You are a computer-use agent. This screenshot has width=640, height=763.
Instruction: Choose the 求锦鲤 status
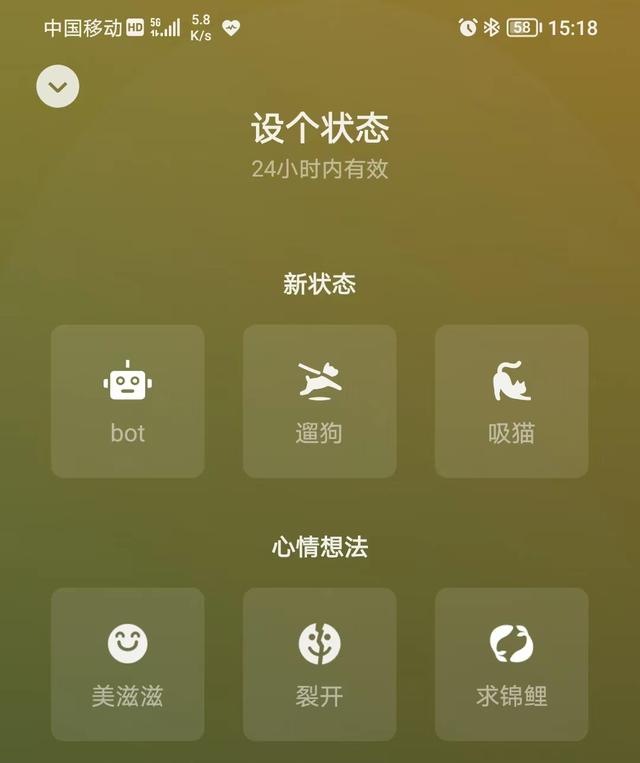point(511,664)
